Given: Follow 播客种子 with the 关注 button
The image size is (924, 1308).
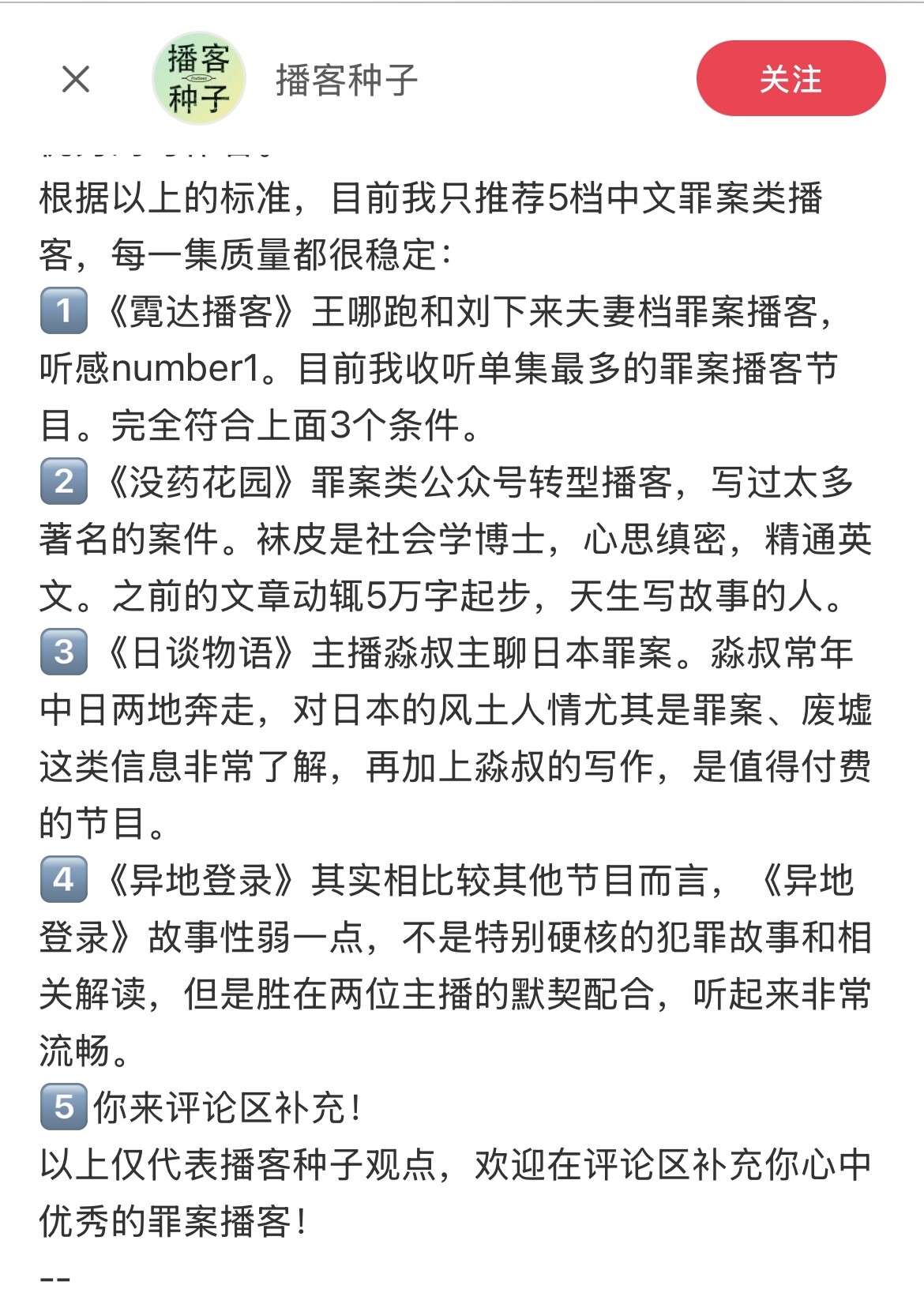Looking at the screenshot, I should tap(790, 79).
